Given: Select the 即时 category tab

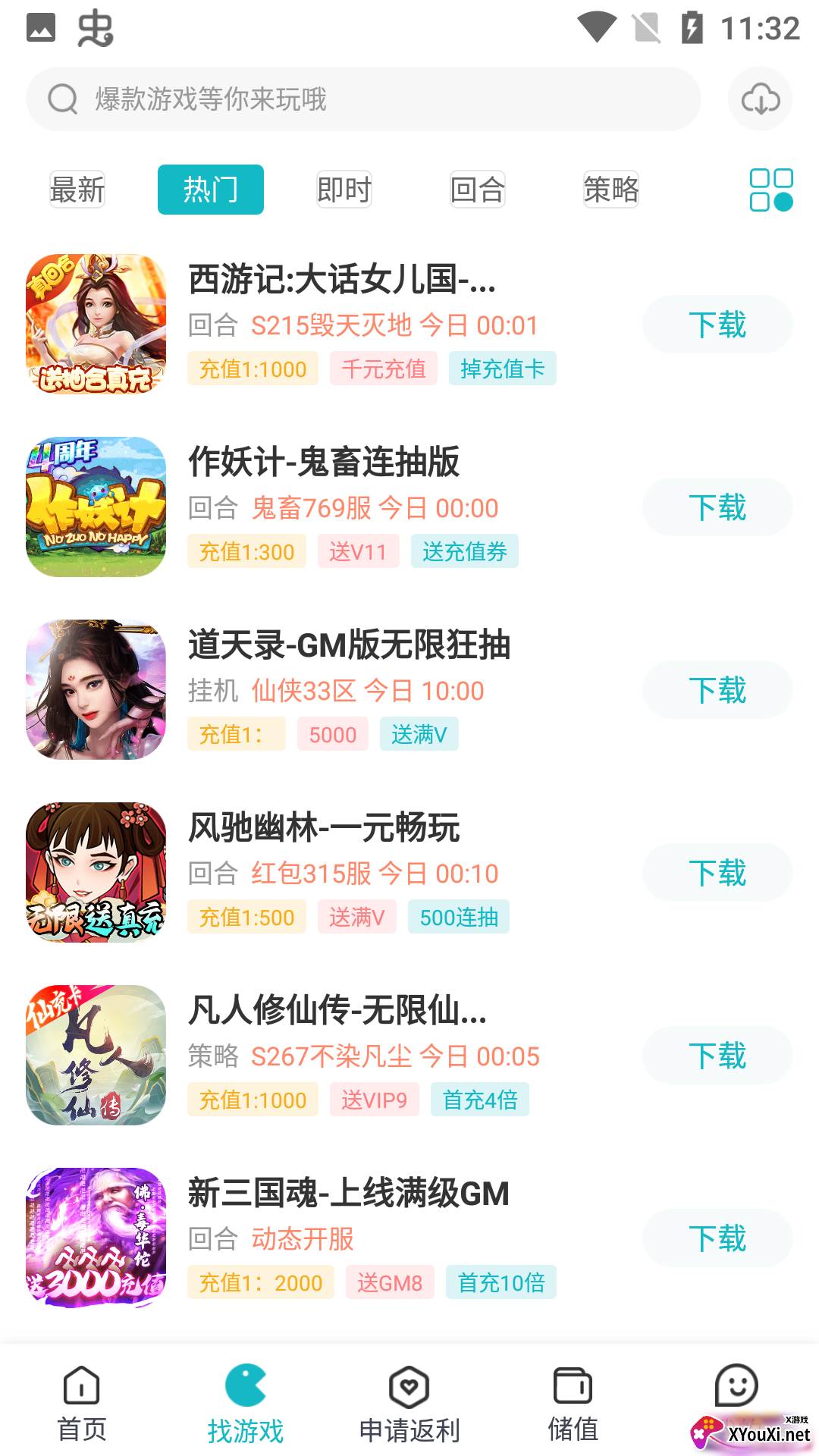Looking at the screenshot, I should [344, 190].
